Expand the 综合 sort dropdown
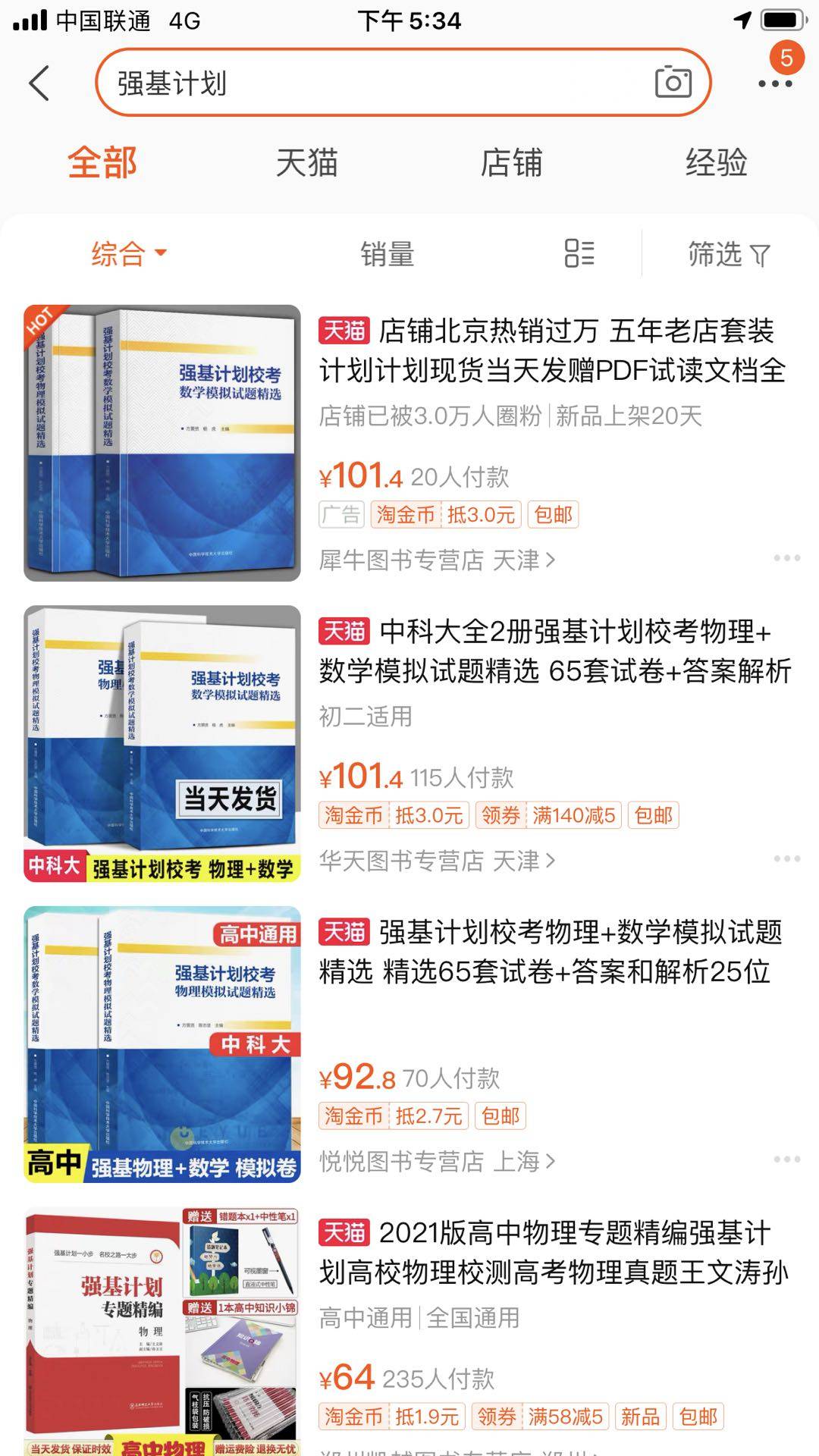This screenshot has width=819, height=1456. [x=127, y=254]
